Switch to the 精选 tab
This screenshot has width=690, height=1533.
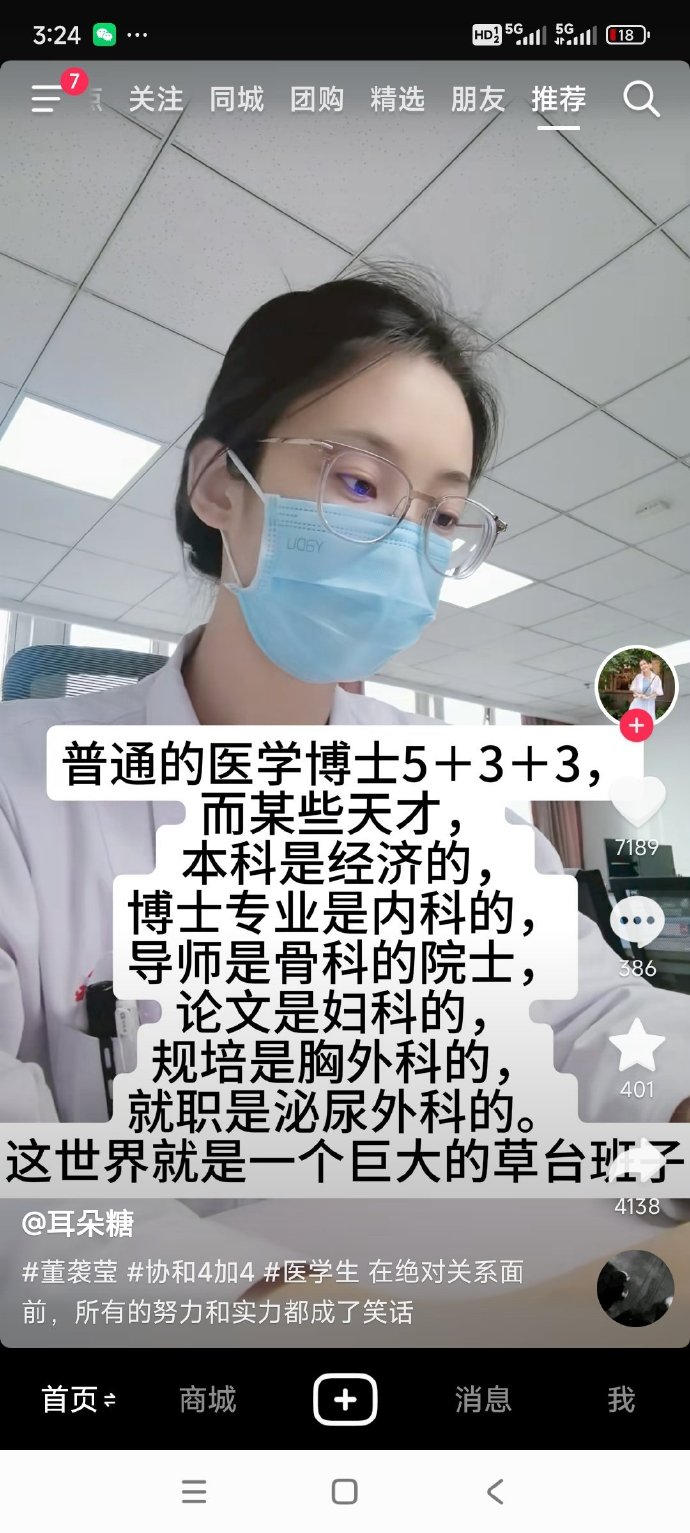tap(397, 99)
